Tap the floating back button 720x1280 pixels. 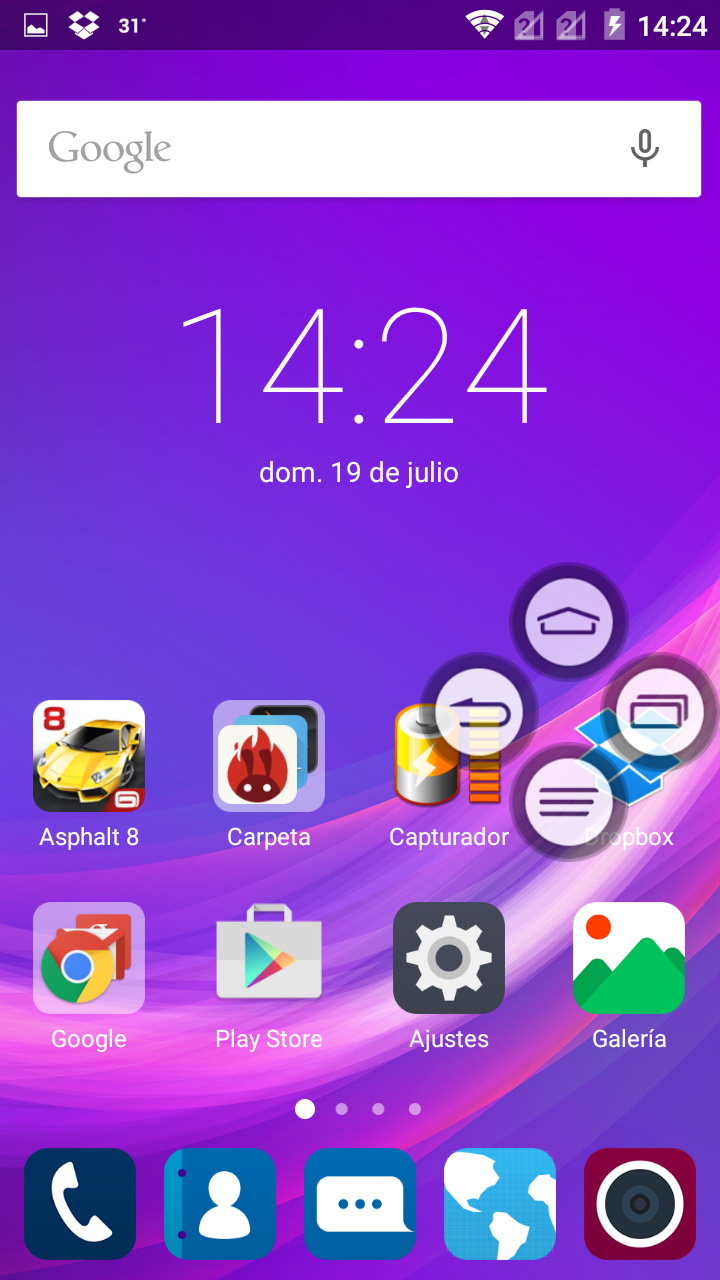479,712
